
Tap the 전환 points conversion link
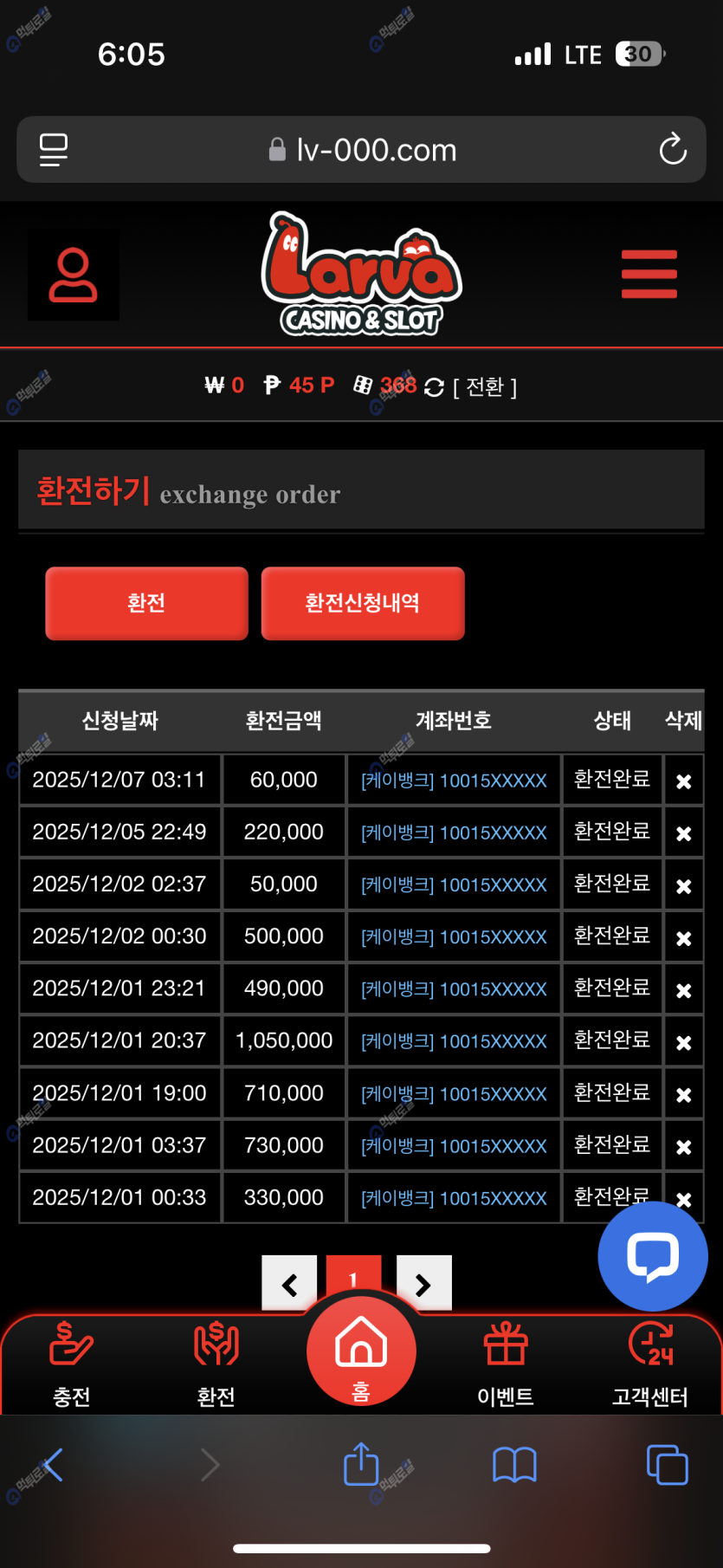click(x=485, y=386)
